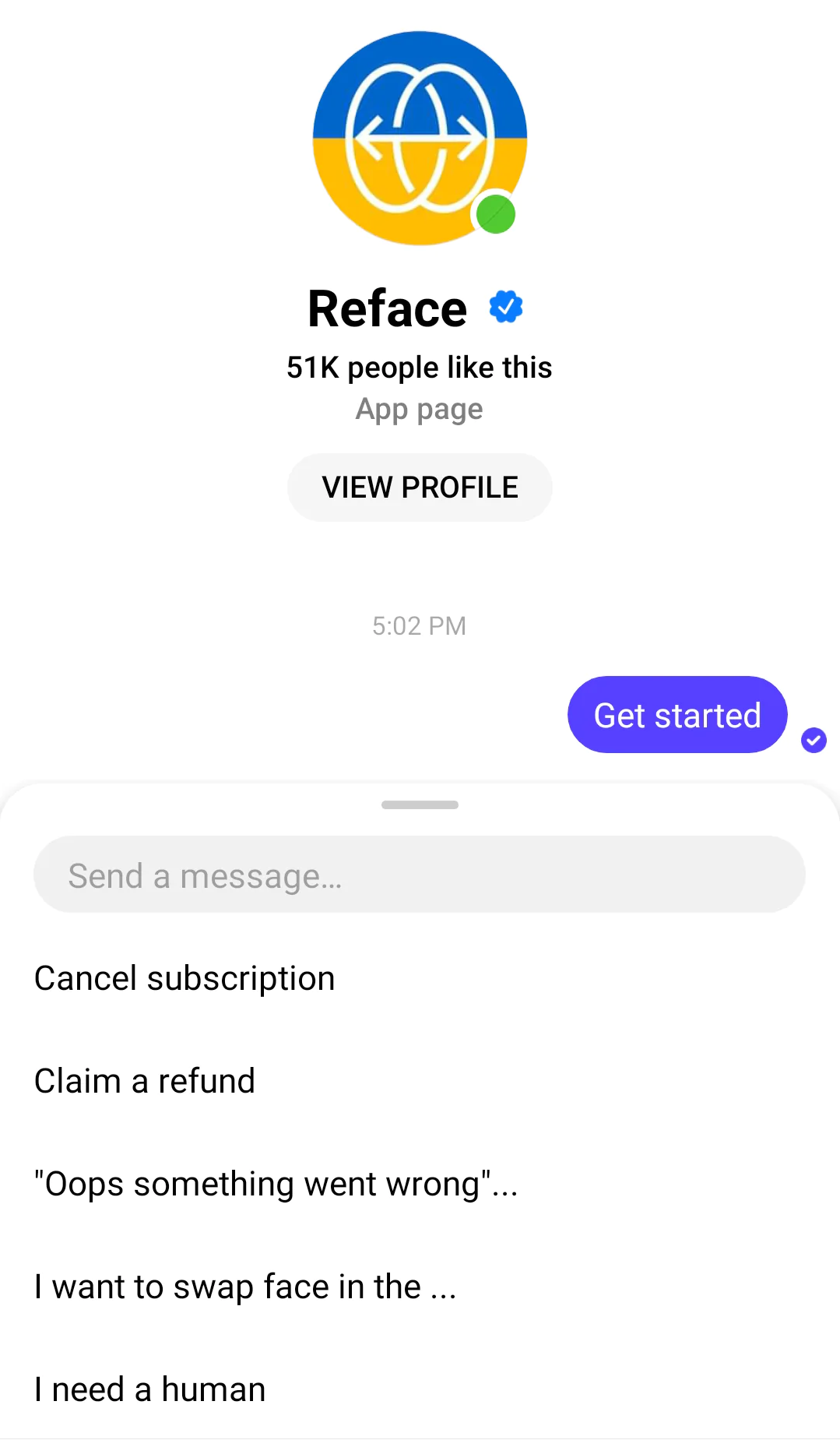The image size is (840, 1440).
Task: Choose Claim a refund
Action: coord(145,1081)
